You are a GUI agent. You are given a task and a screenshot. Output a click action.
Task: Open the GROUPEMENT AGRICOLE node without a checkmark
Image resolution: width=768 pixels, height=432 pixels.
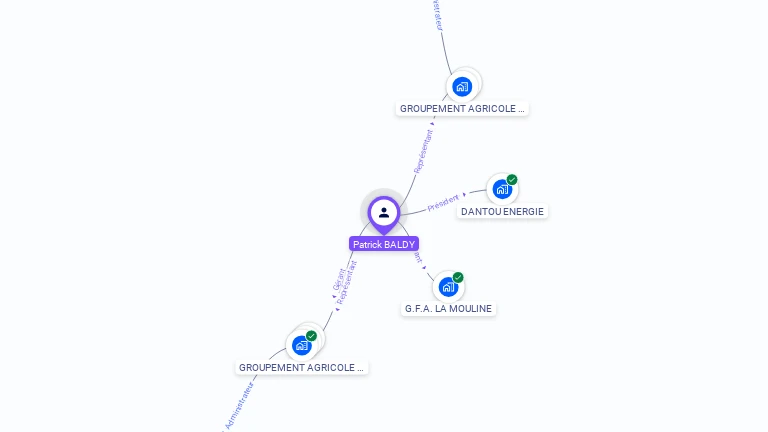click(462, 86)
